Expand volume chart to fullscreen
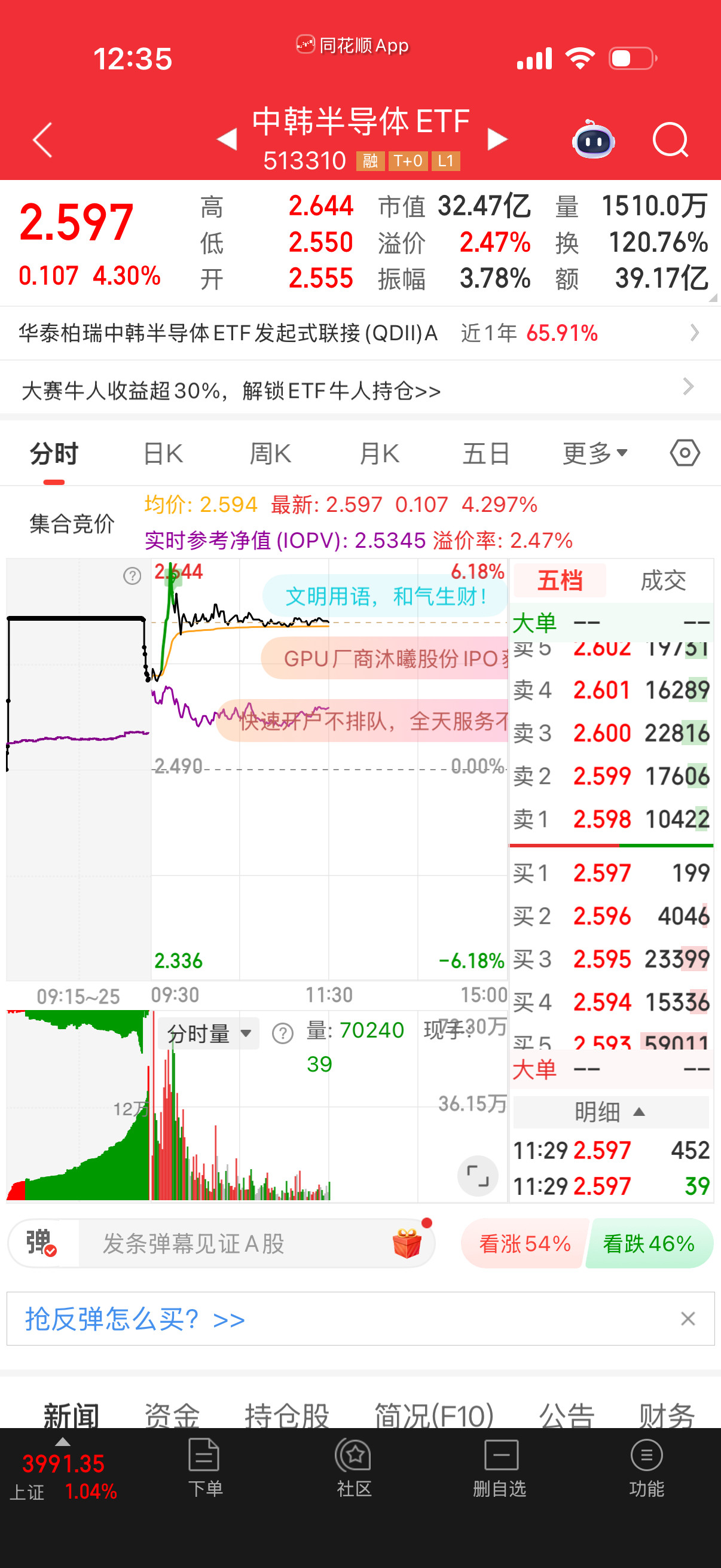This screenshot has width=721, height=1568. click(x=479, y=1176)
